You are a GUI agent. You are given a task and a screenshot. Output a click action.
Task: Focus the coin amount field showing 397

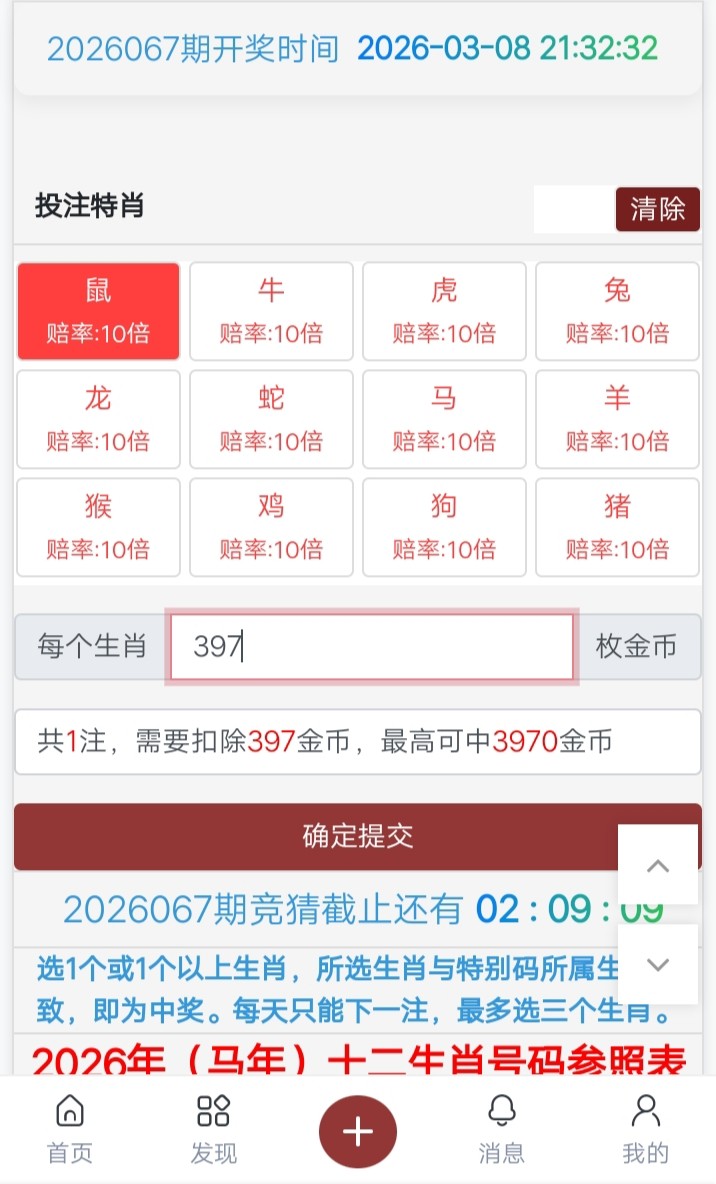tap(372, 647)
